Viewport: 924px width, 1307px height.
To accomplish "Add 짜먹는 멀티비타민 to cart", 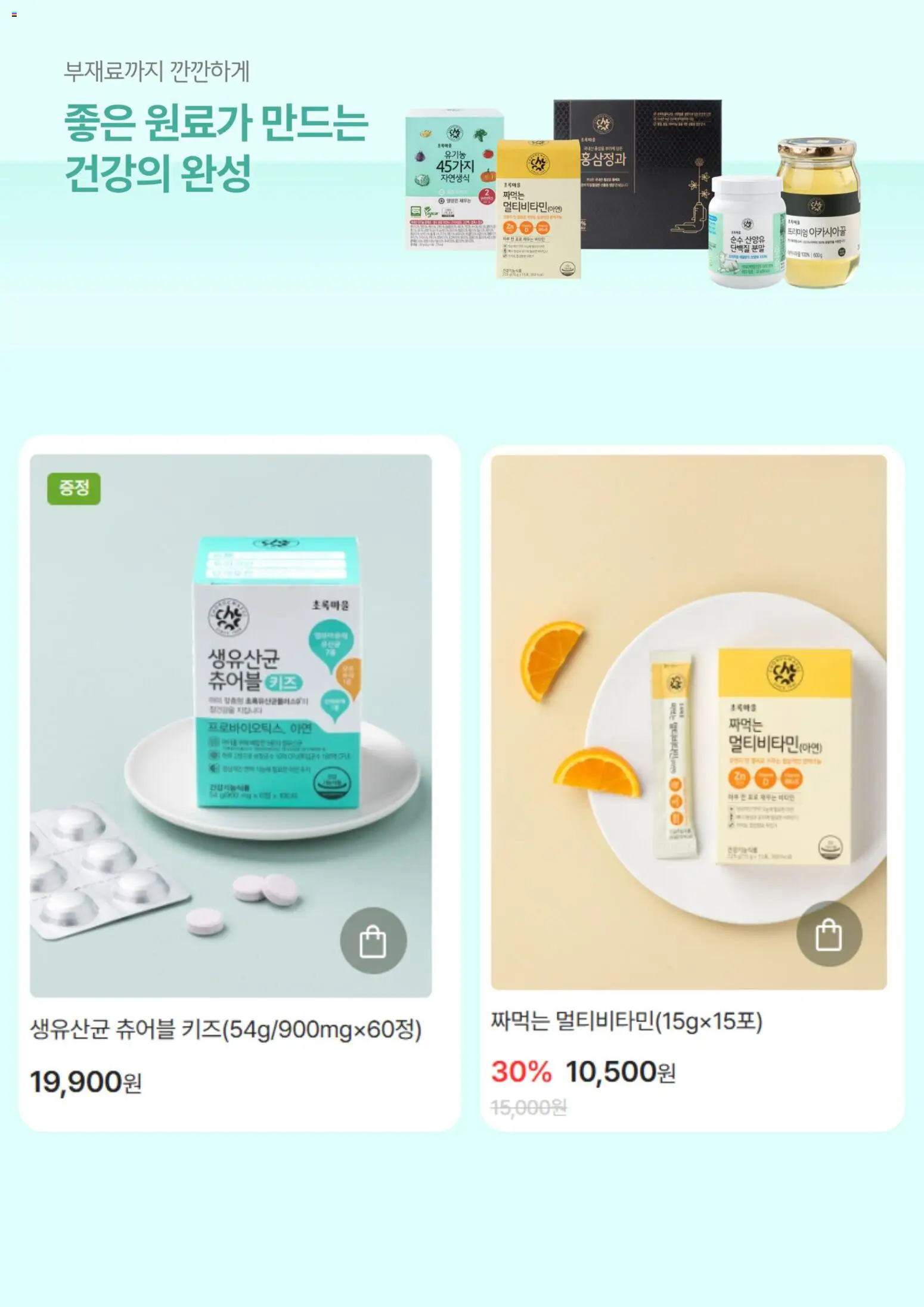I will 829,934.
